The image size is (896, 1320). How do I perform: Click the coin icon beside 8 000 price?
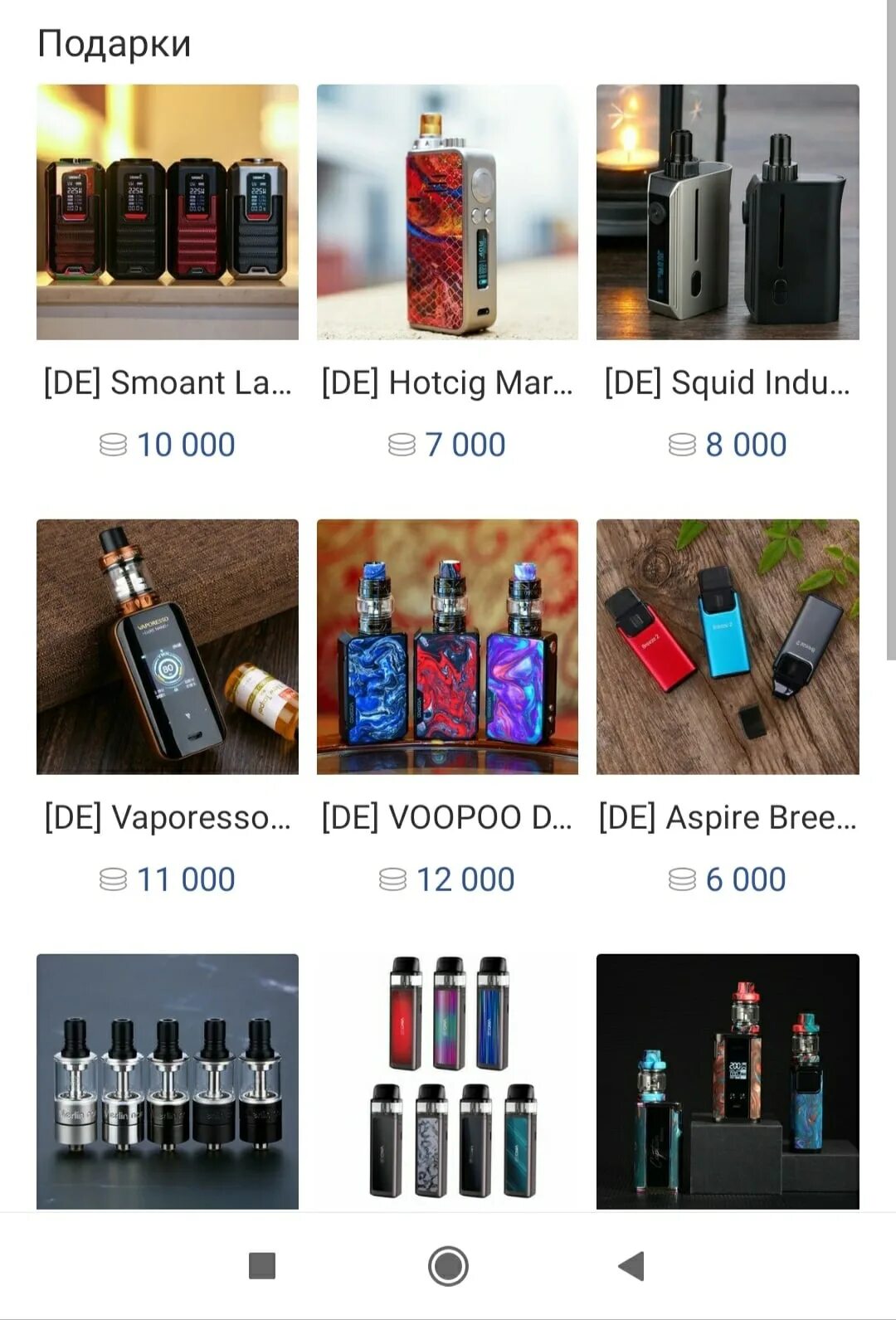(x=681, y=444)
